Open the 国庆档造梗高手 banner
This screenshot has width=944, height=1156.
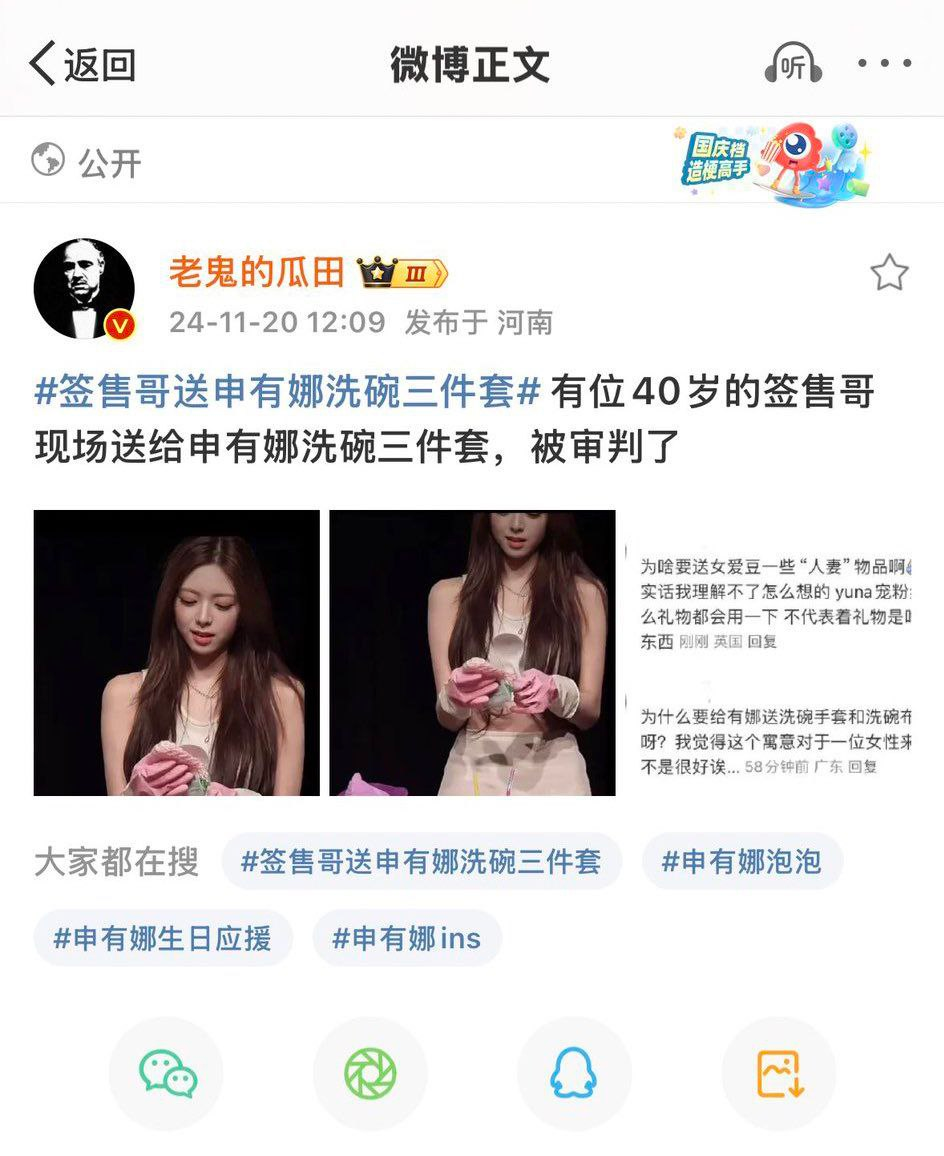772,161
